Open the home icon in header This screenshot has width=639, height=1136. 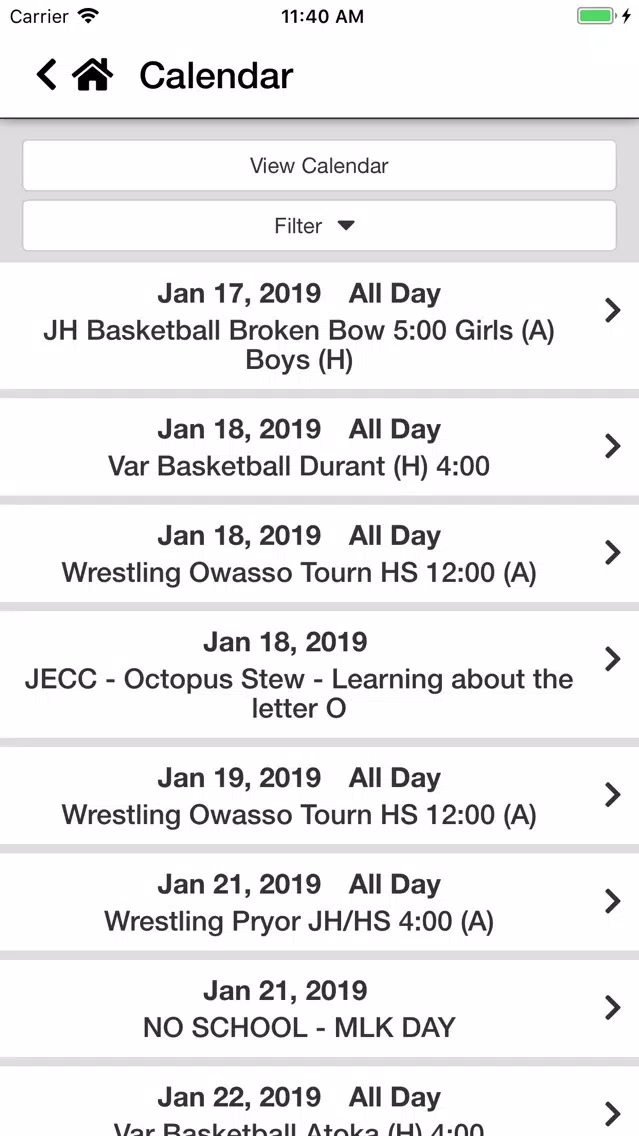[x=93, y=75]
